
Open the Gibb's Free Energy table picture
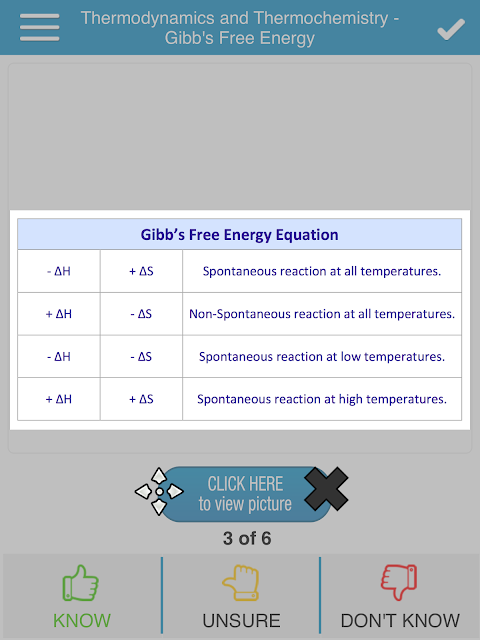(x=240, y=320)
